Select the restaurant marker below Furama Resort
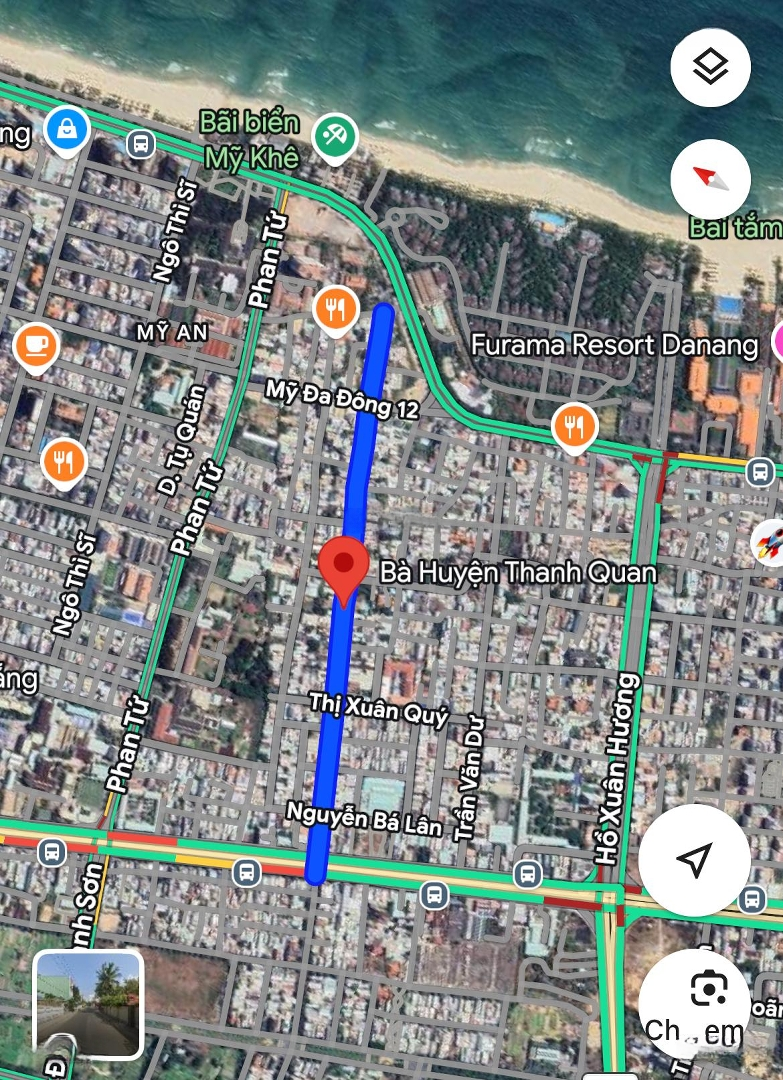The image size is (783, 1080). point(574,427)
